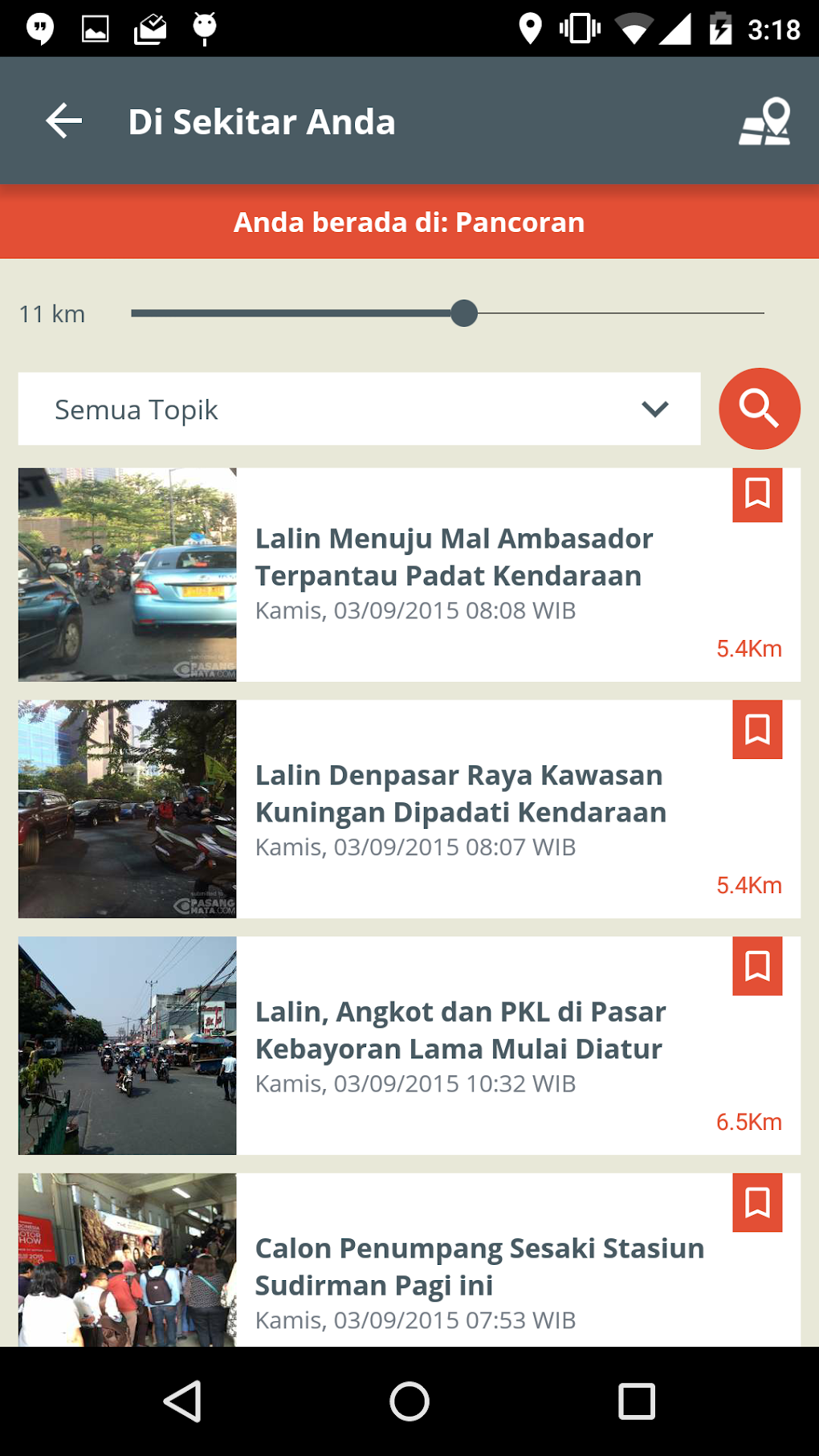819x1456 pixels.
Task: Tap the system home button
Action: pos(409,1401)
